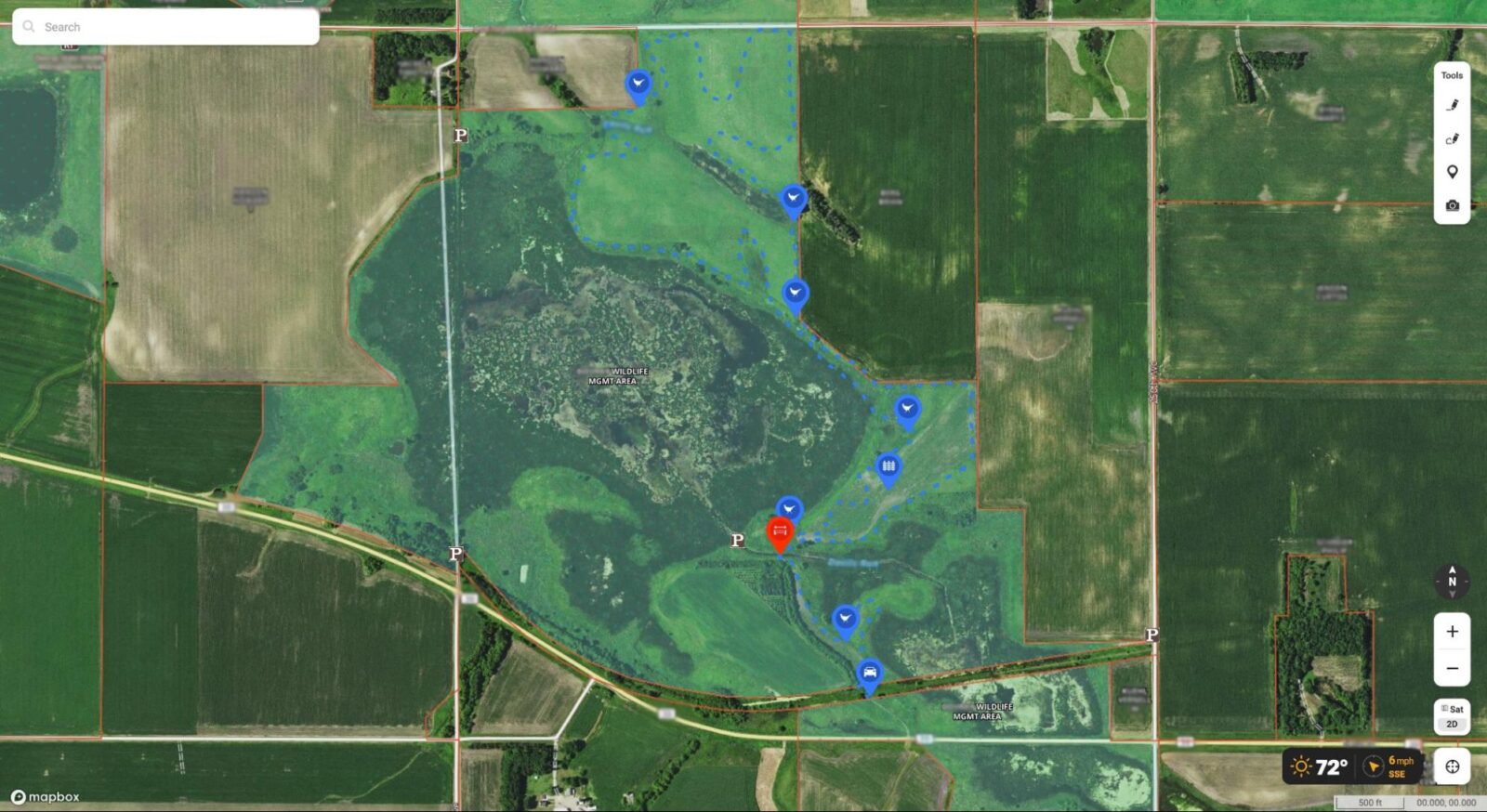
Task: Select the blue car waypoint marker
Action: click(869, 673)
